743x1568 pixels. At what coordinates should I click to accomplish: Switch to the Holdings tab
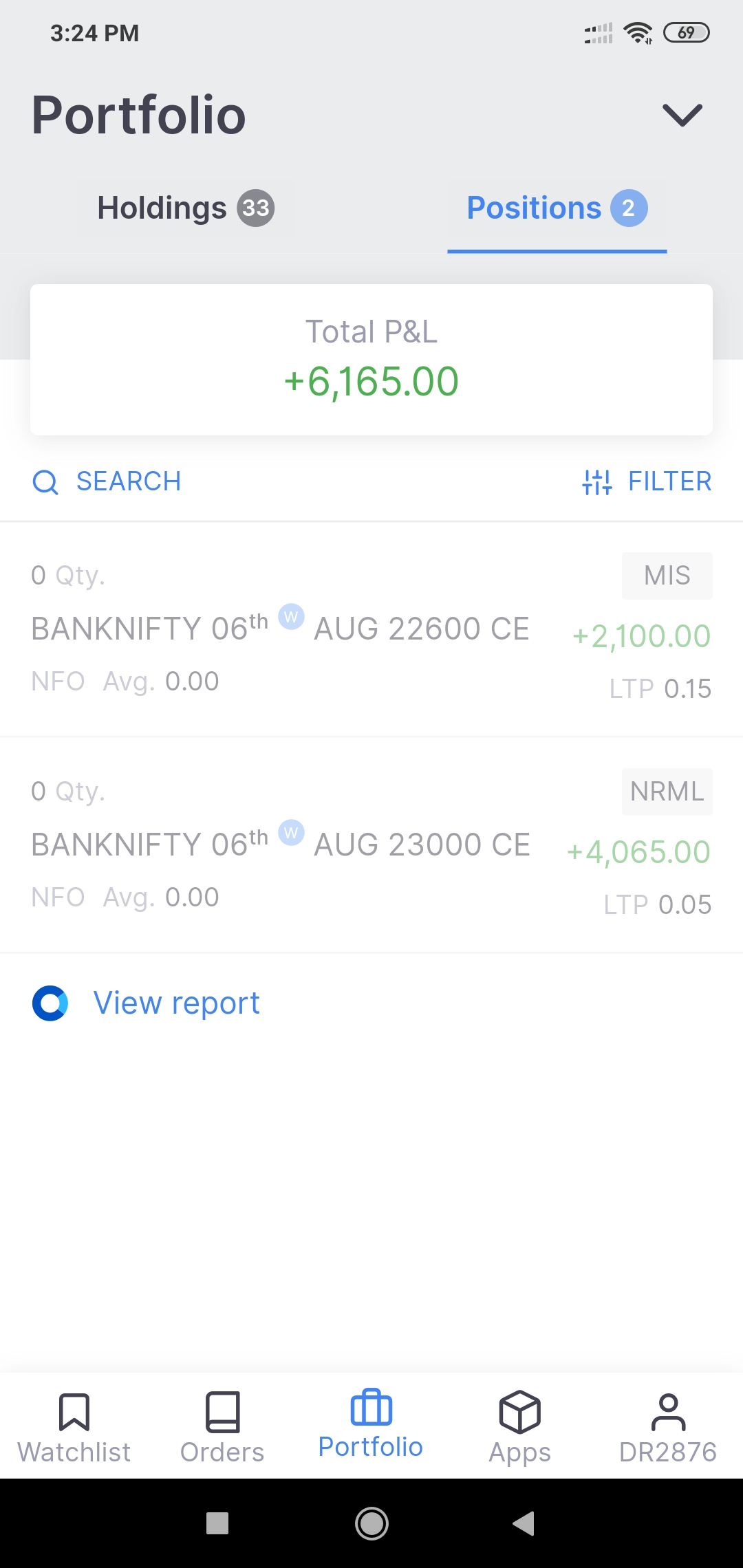186,208
